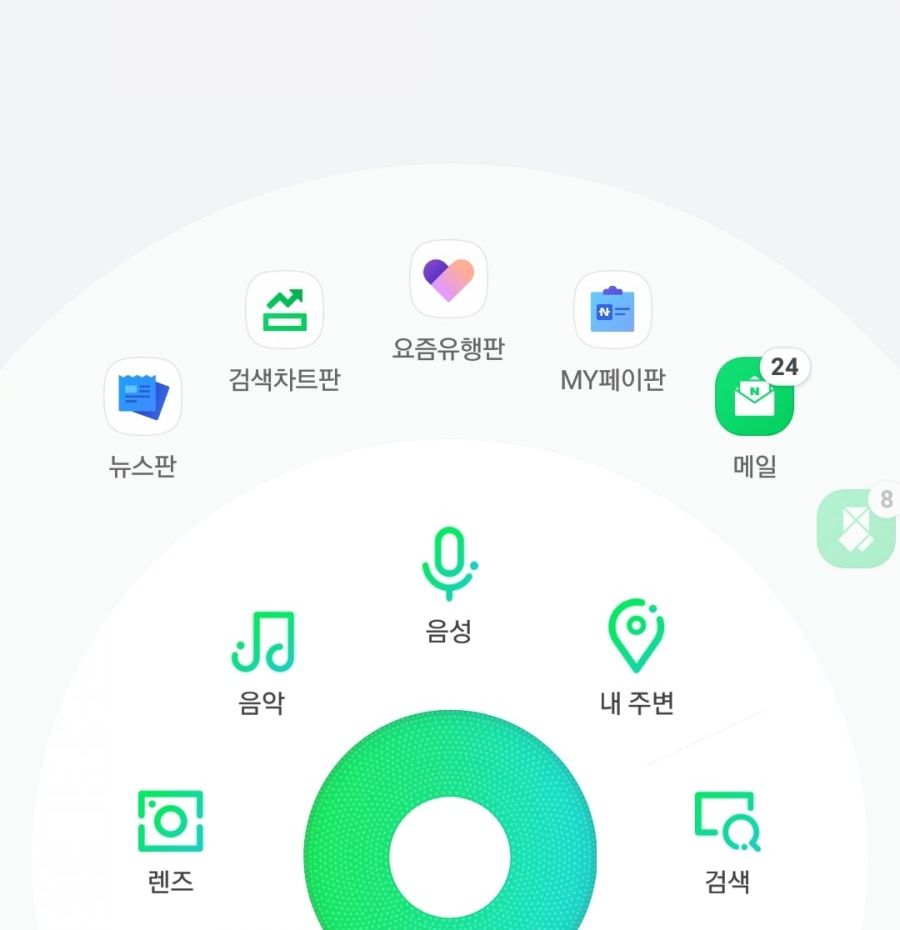Select the 음악 label under the music note
Screen dimensions: 900x930
tap(262, 701)
